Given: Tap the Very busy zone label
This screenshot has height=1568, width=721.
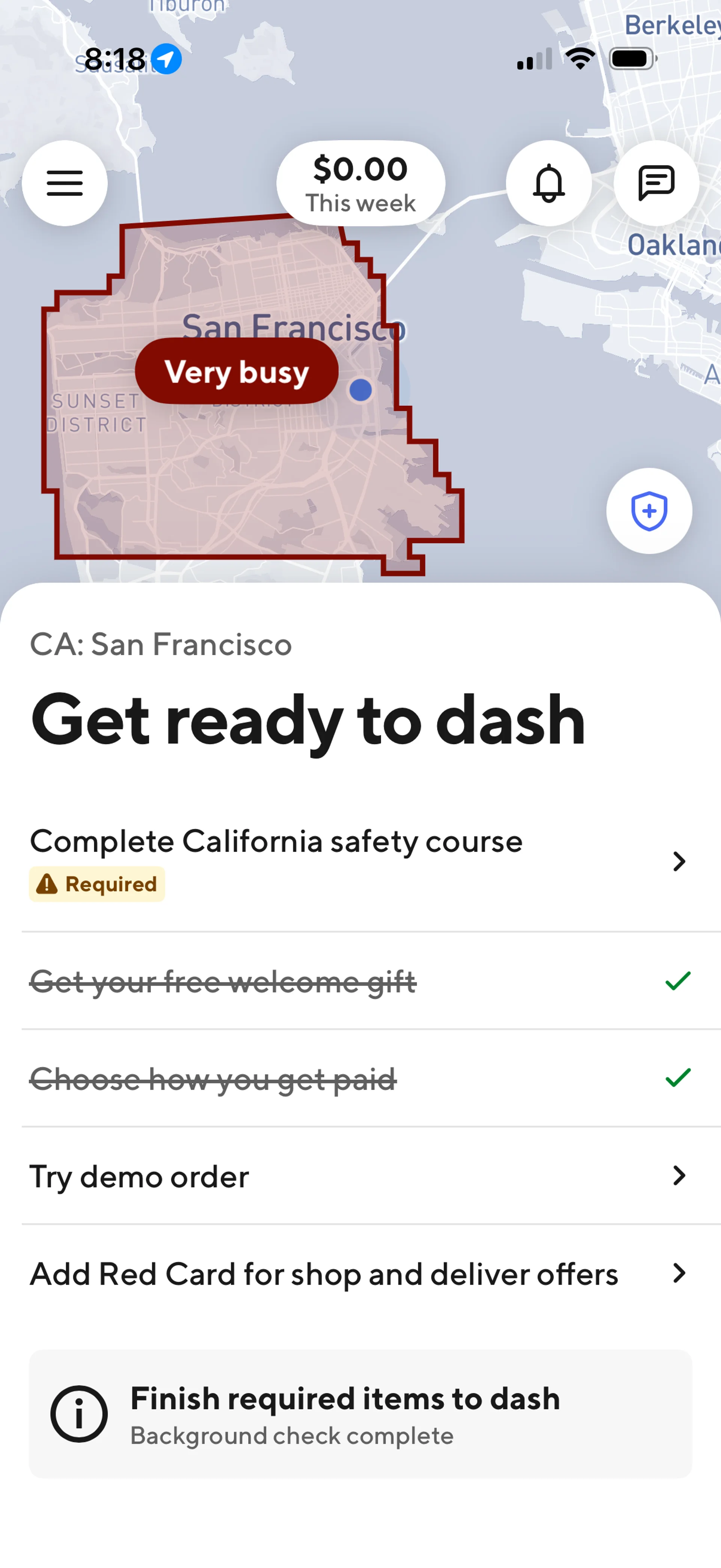Looking at the screenshot, I should tap(237, 371).
